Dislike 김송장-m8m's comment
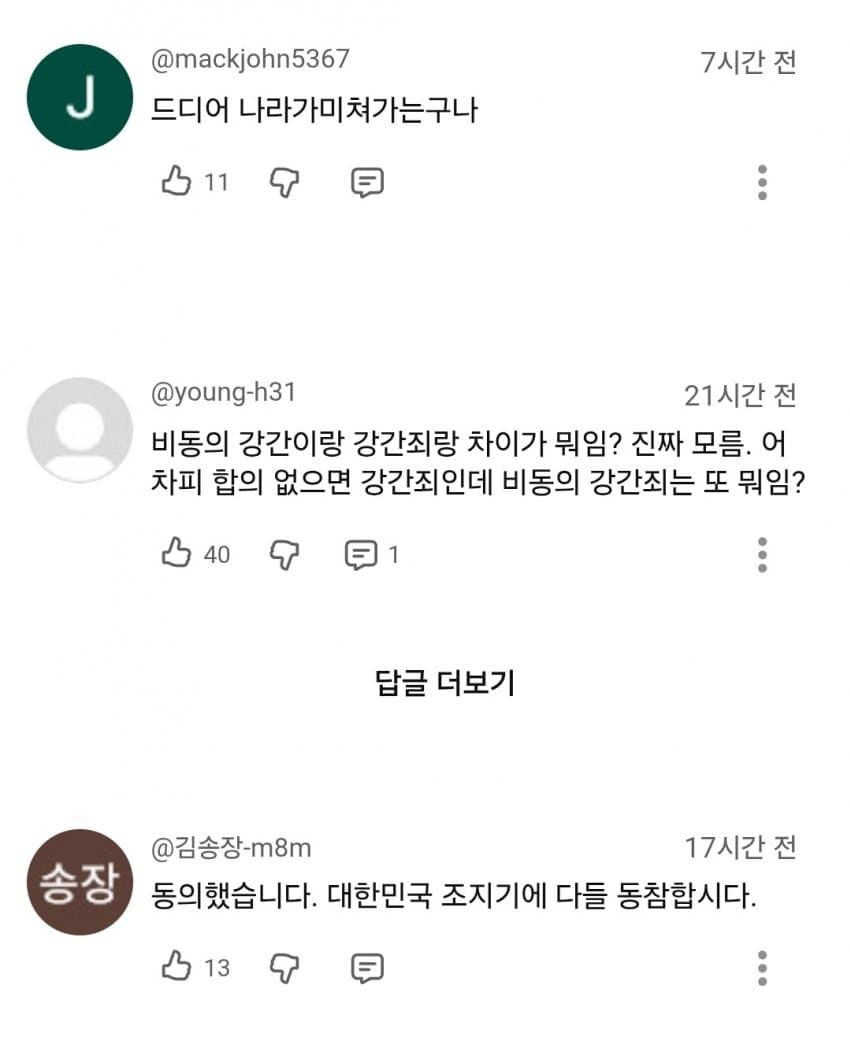850x1063 pixels. [285, 967]
